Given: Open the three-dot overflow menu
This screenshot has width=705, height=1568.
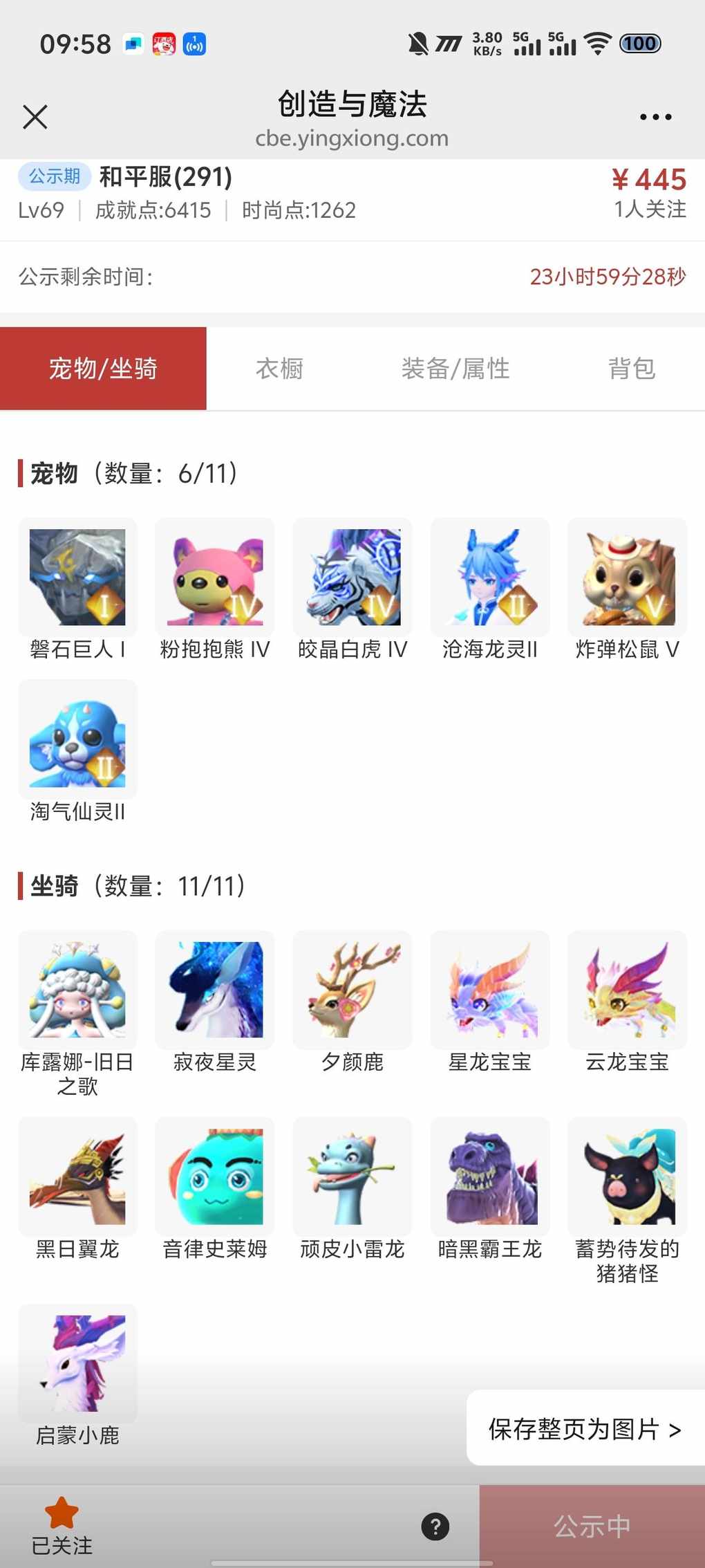Looking at the screenshot, I should coord(655,117).
